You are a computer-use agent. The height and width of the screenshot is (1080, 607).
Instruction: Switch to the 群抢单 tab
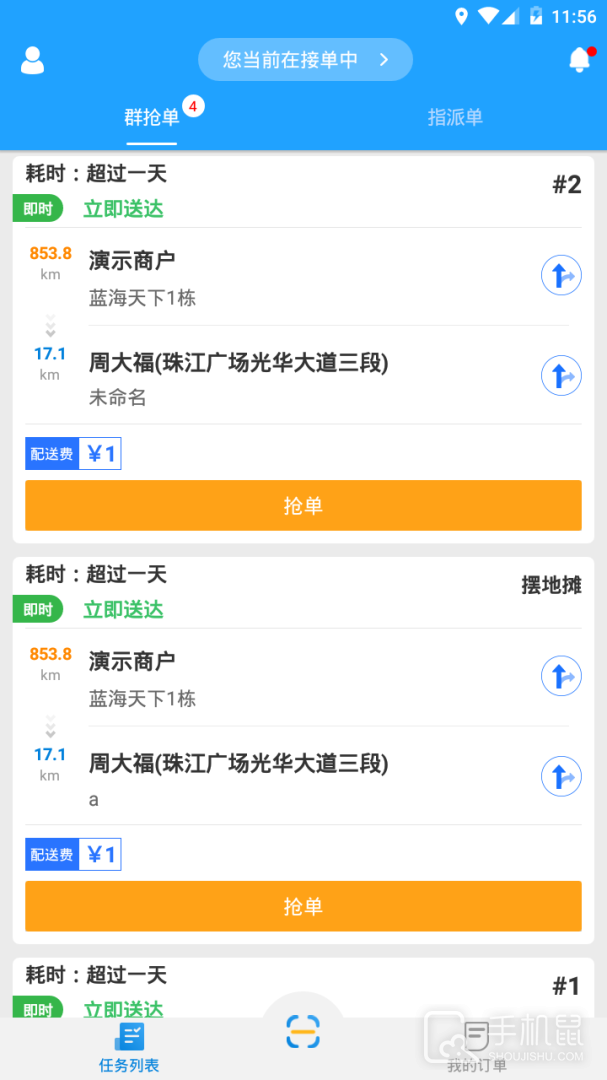(x=152, y=117)
